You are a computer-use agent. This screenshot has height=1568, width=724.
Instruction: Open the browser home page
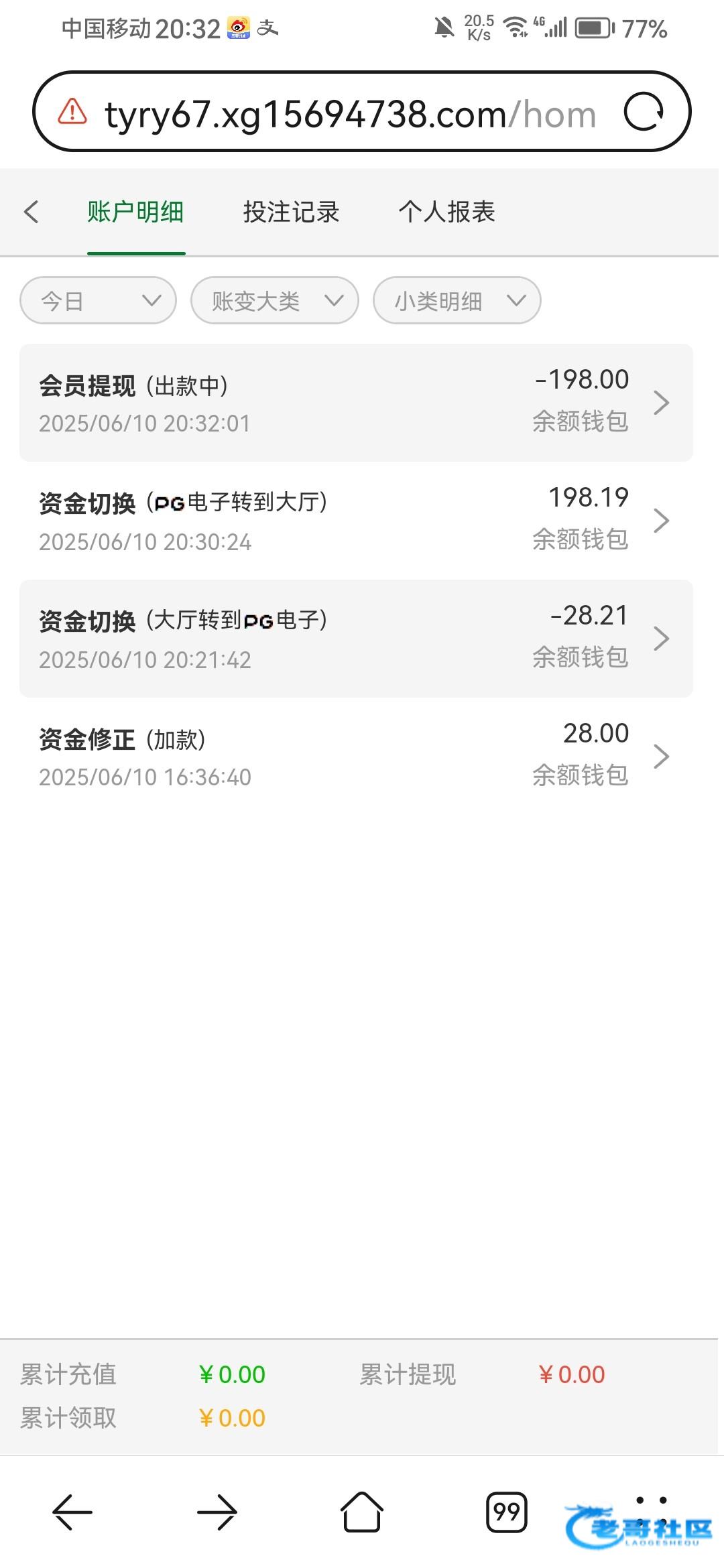coord(362,1512)
